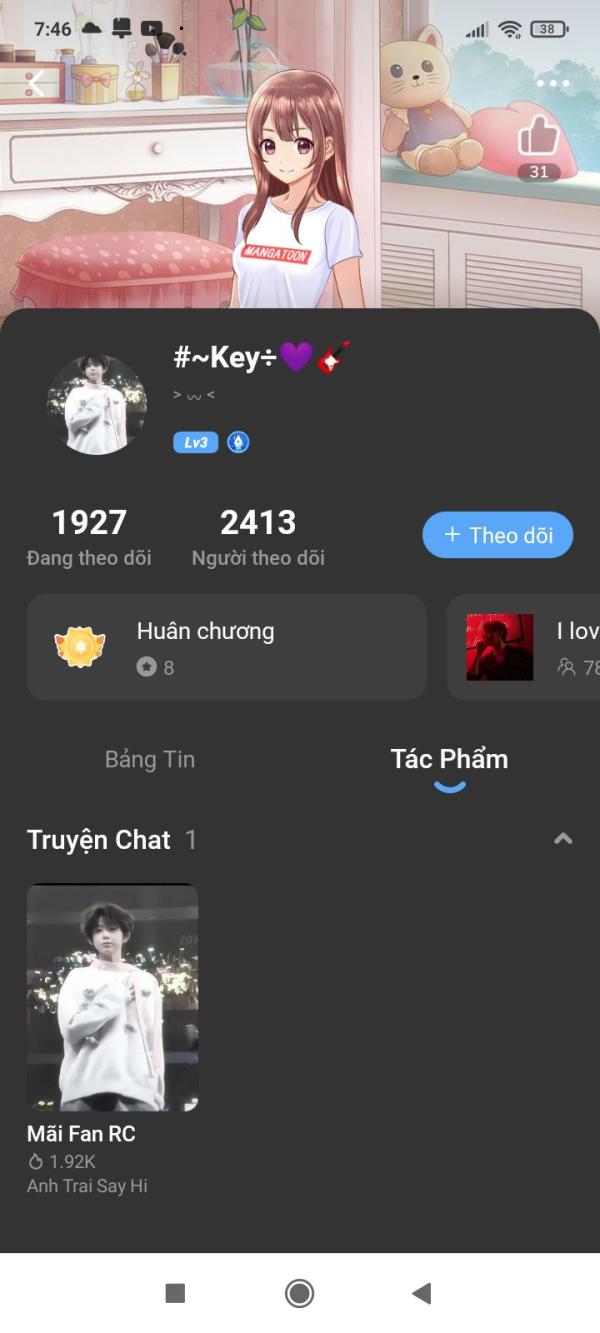Collapse the Truyện Chat section
This screenshot has width=600, height=1333.
(x=563, y=839)
